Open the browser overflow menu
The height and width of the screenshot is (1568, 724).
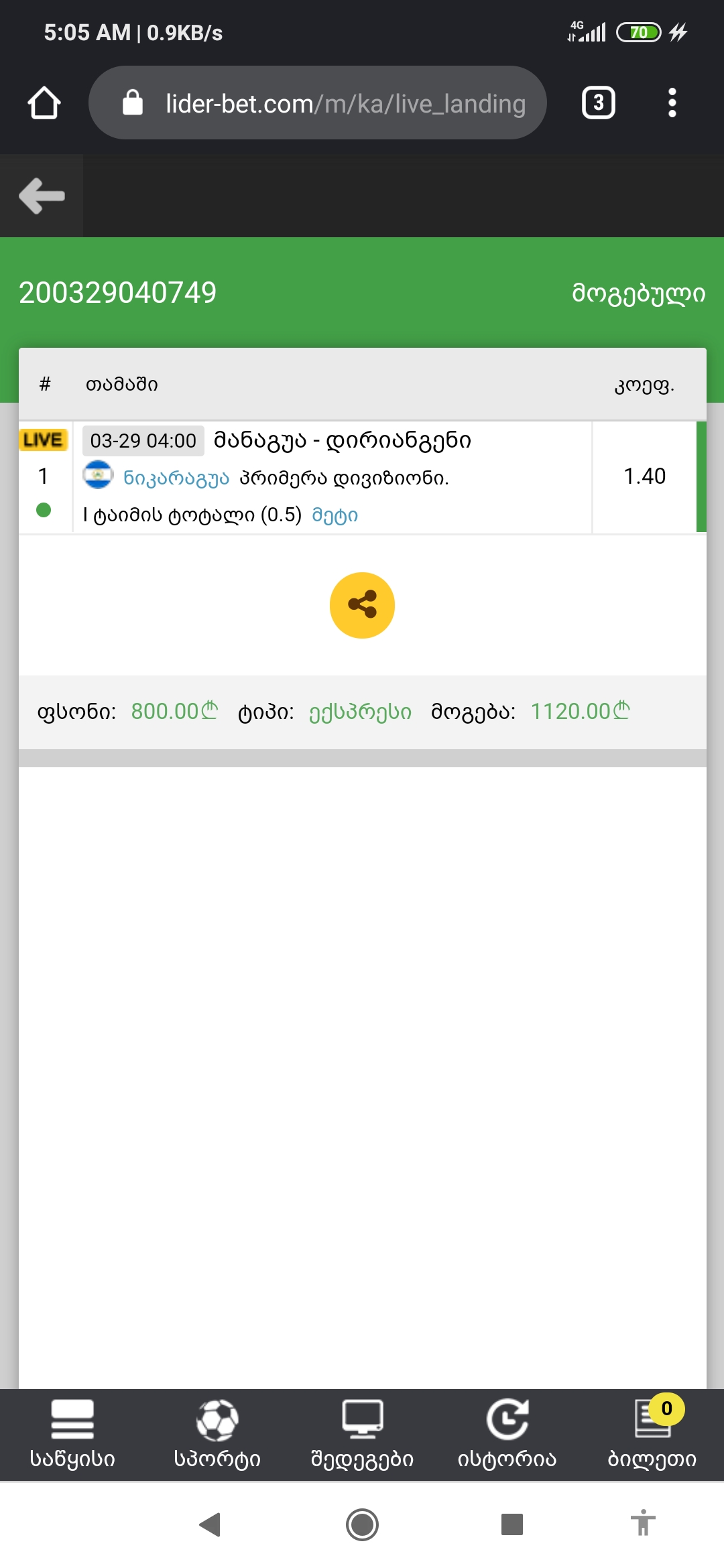click(x=672, y=103)
